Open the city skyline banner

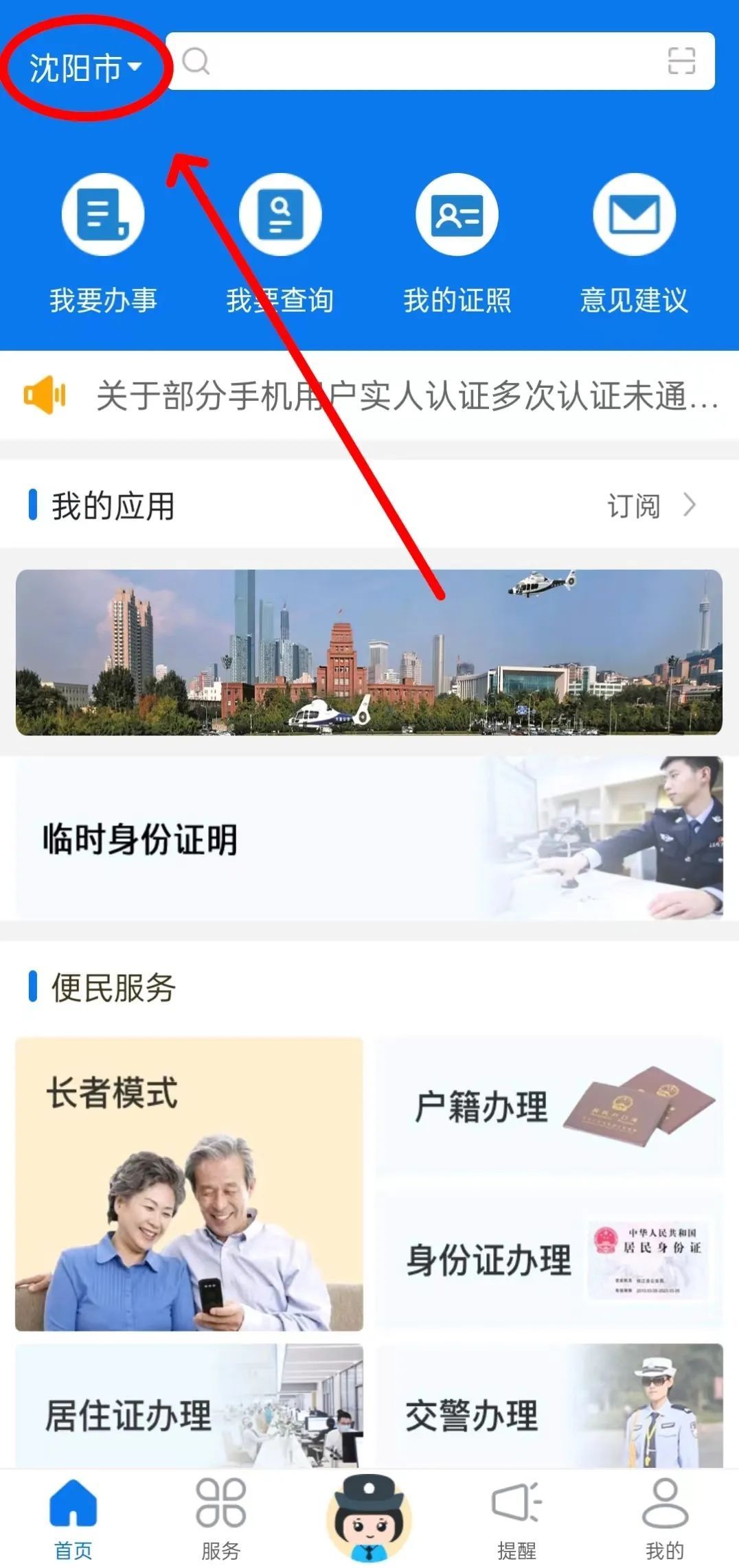[369, 652]
